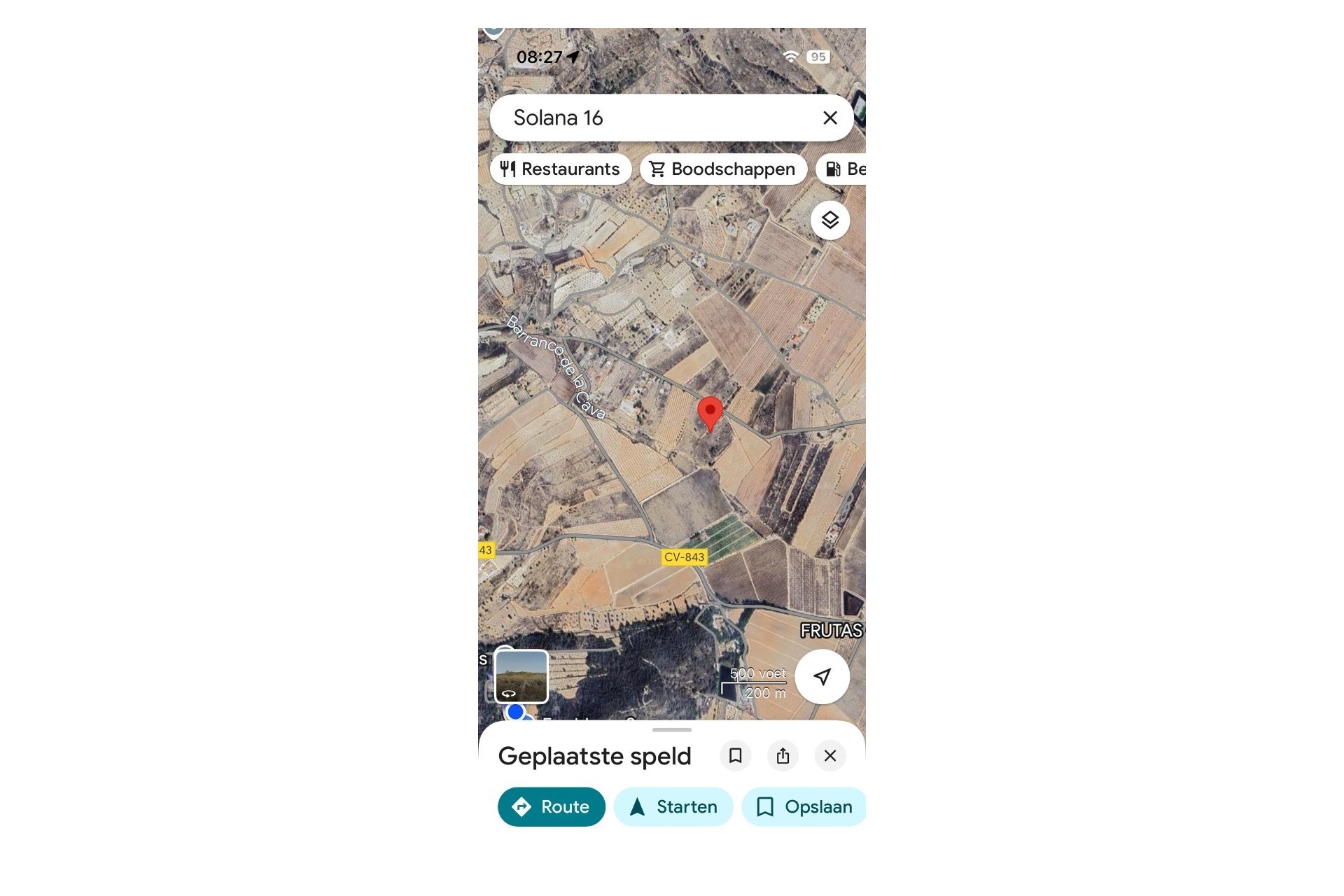The width and height of the screenshot is (1344, 896).
Task: Share the dropped pin
Action: pyautogui.click(x=783, y=756)
